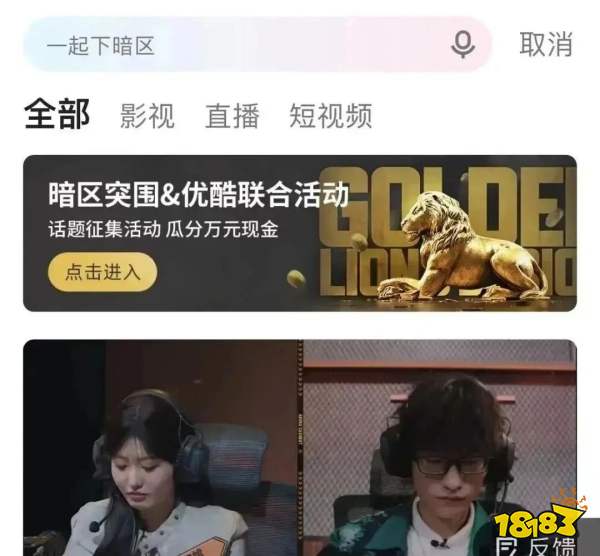600x556 pixels.
Task: Switch to the 直播 tab
Action: click(x=232, y=115)
